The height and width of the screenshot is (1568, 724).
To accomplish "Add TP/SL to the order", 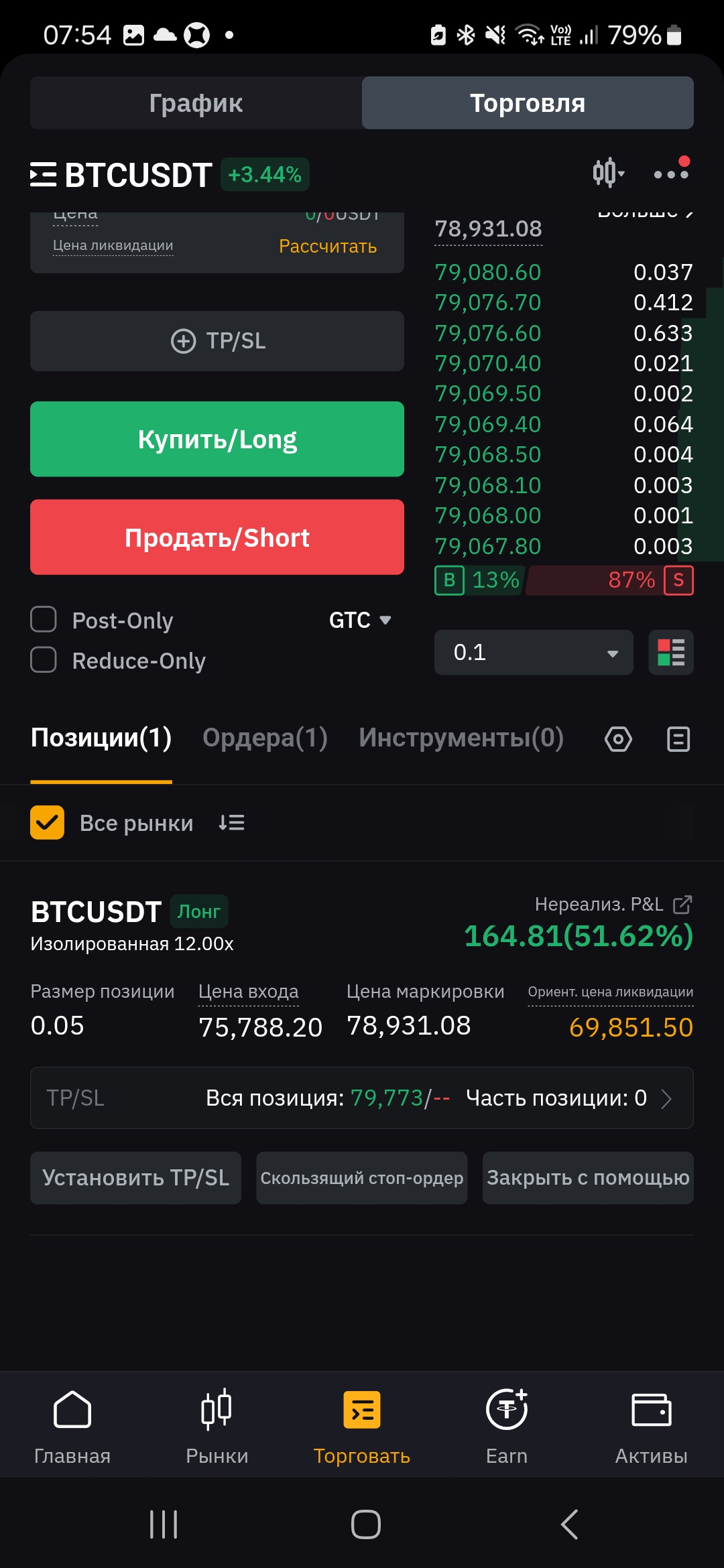I will (x=217, y=340).
